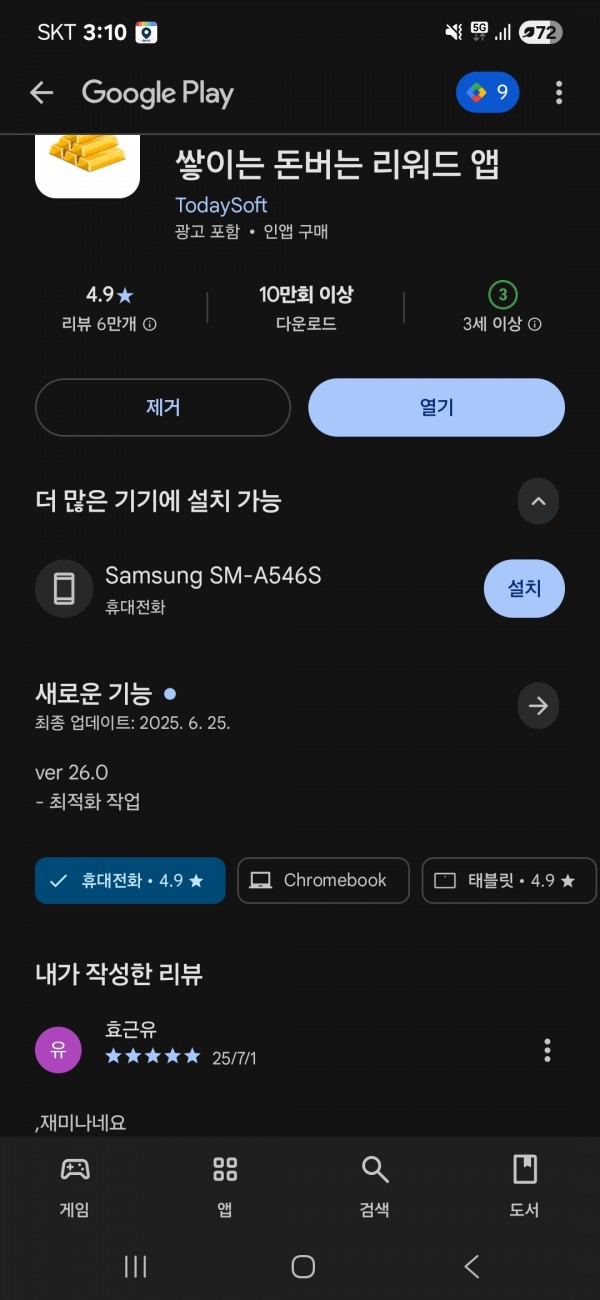This screenshot has height=1300, width=600.
Task: Tap 열기 to open the app
Action: [437, 407]
